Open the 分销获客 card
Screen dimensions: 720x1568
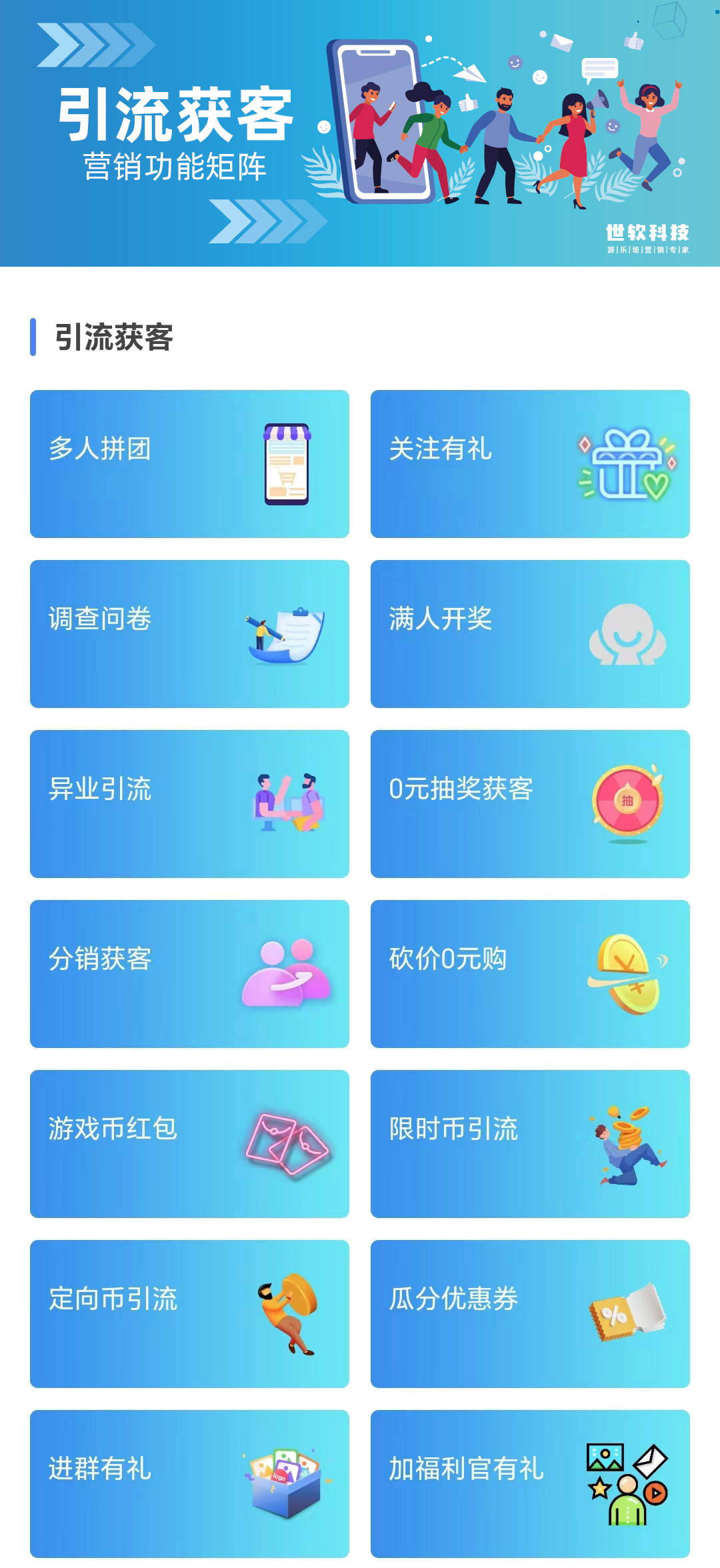pos(189,973)
